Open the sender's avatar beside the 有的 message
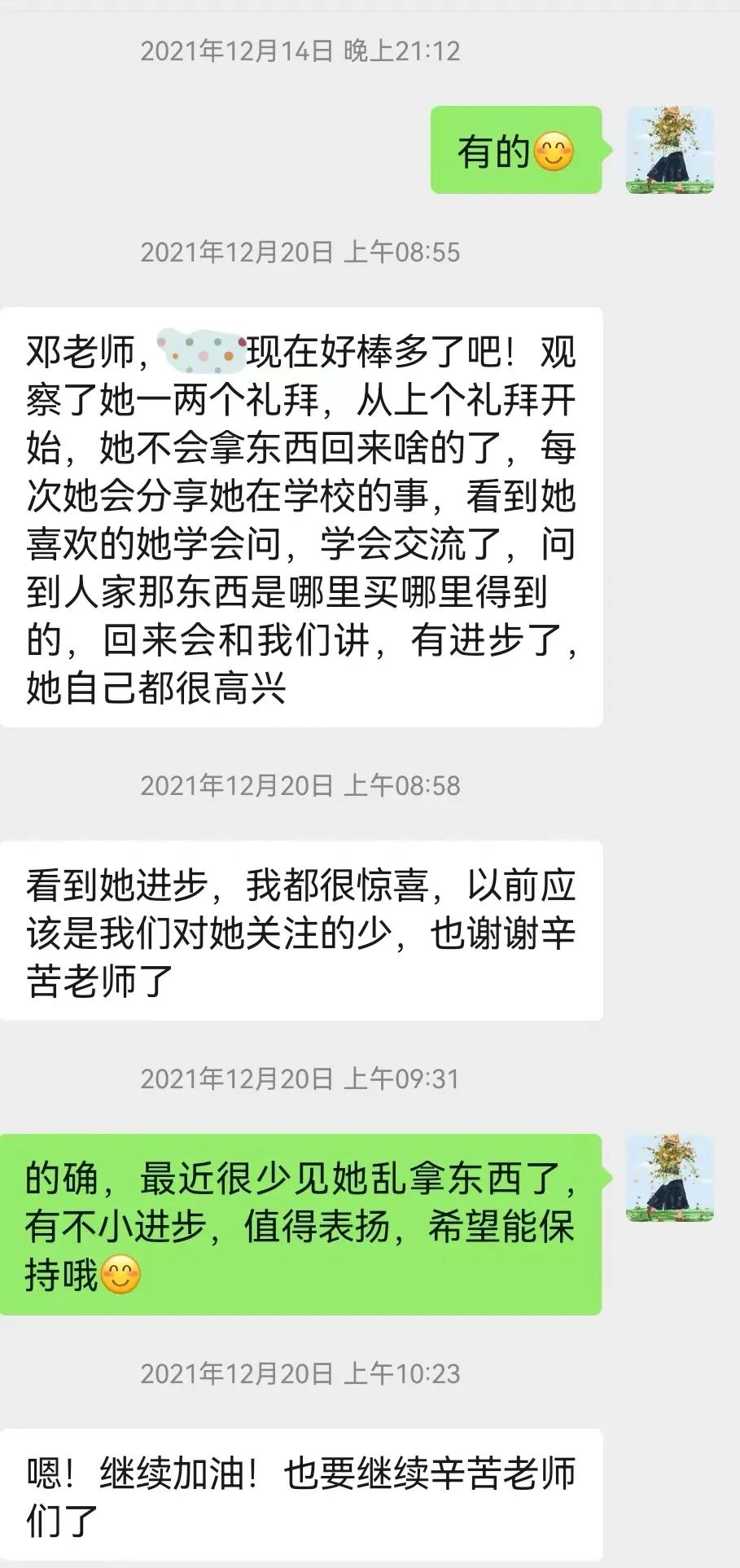This screenshot has width=740, height=1568. [x=670, y=150]
